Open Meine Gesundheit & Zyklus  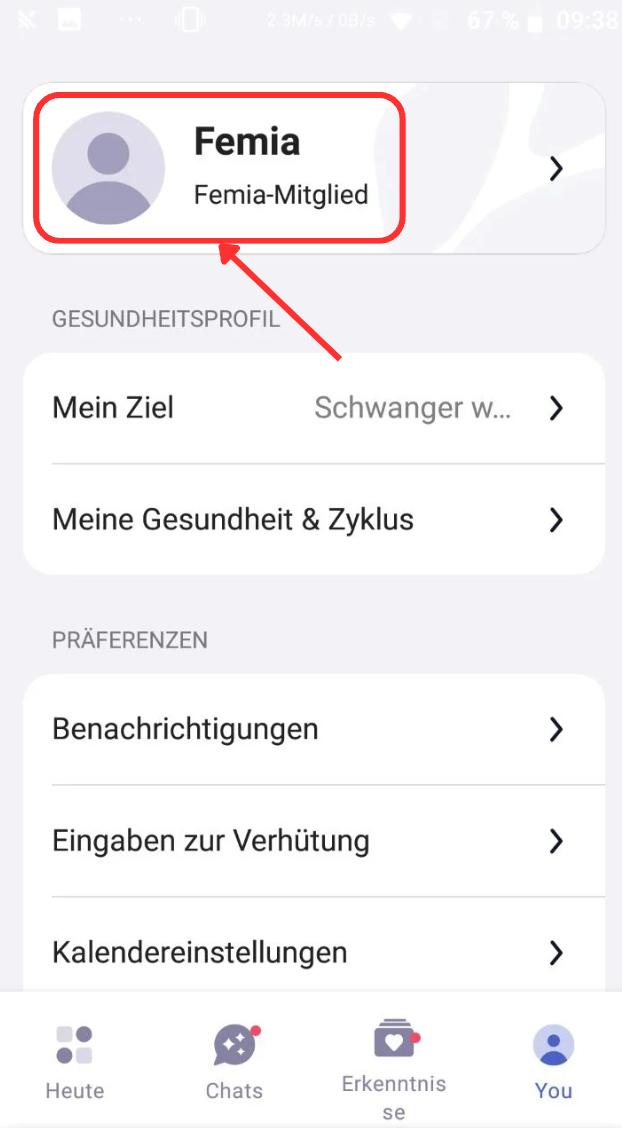click(313, 520)
